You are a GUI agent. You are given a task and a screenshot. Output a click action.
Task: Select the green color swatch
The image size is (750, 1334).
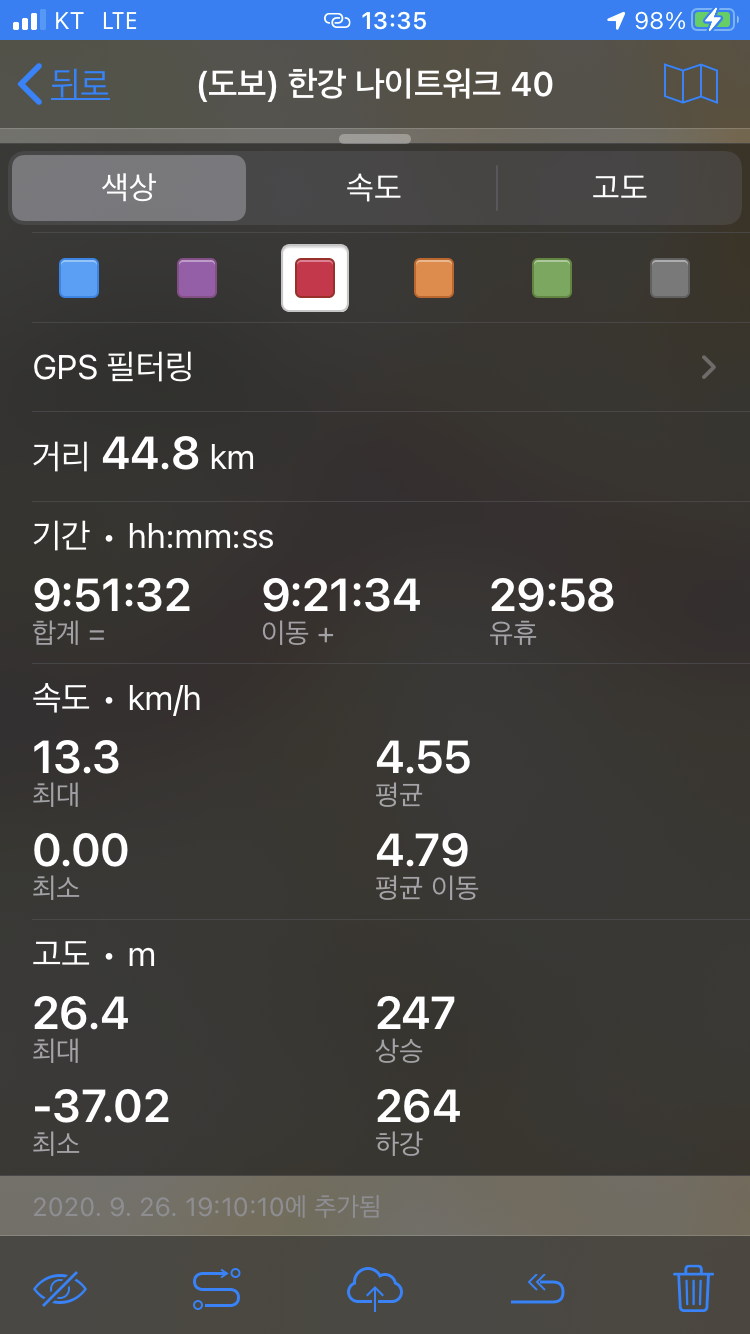(552, 278)
